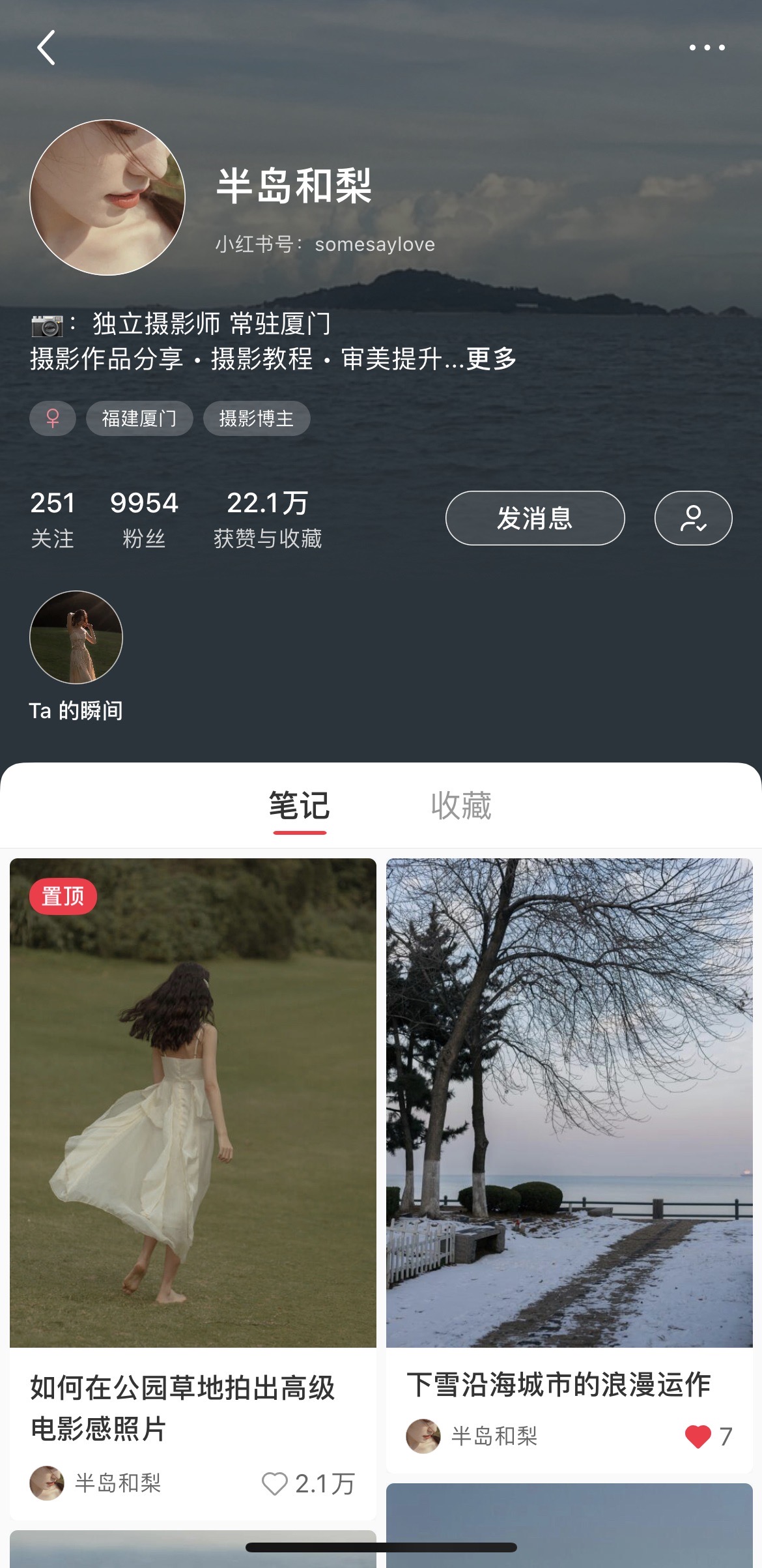The height and width of the screenshot is (1568, 762).
Task: Like the 如何在公园草地 note
Action: coord(275,1484)
